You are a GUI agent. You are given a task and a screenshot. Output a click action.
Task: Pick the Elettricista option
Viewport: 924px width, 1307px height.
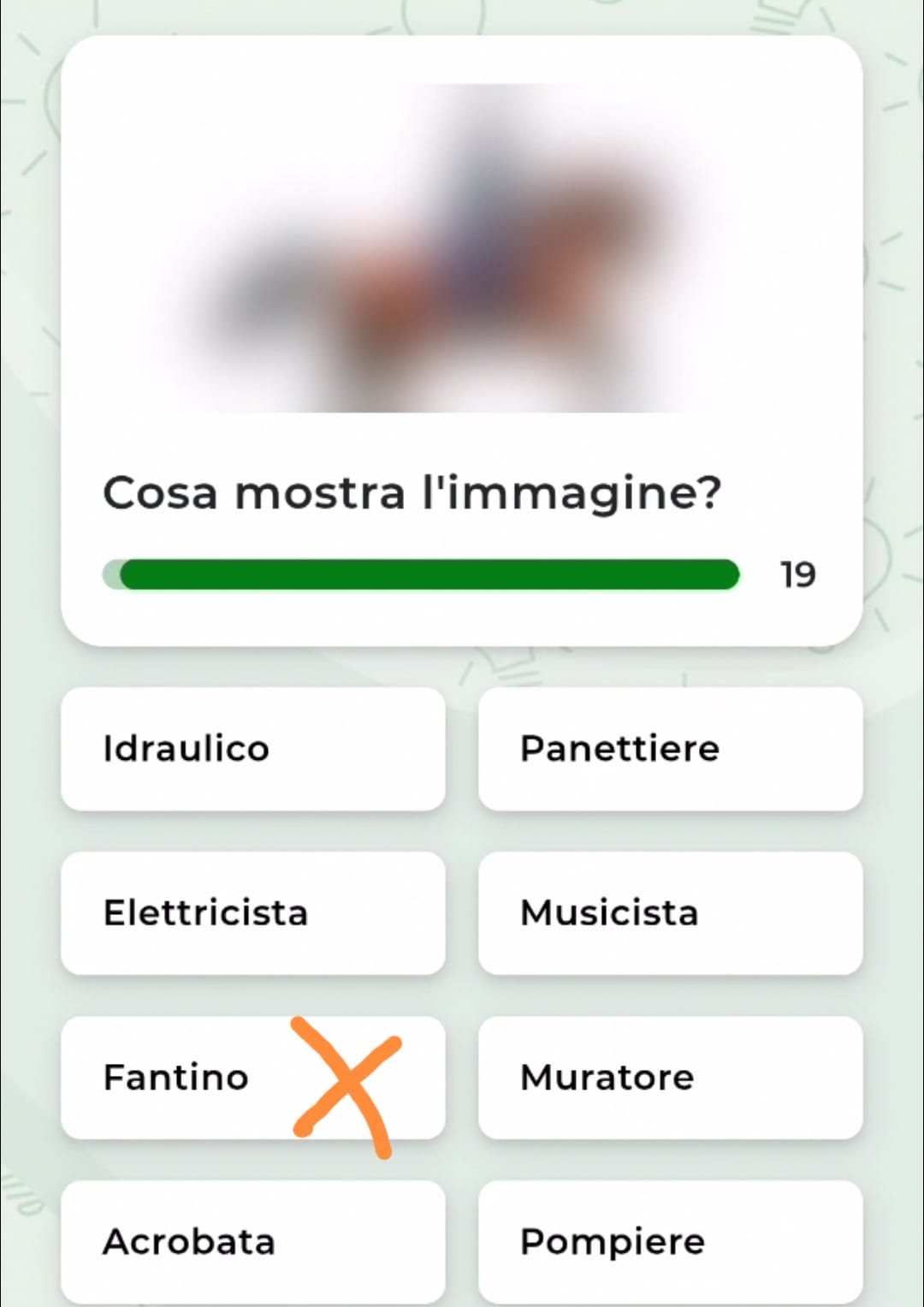click(252, 913)
